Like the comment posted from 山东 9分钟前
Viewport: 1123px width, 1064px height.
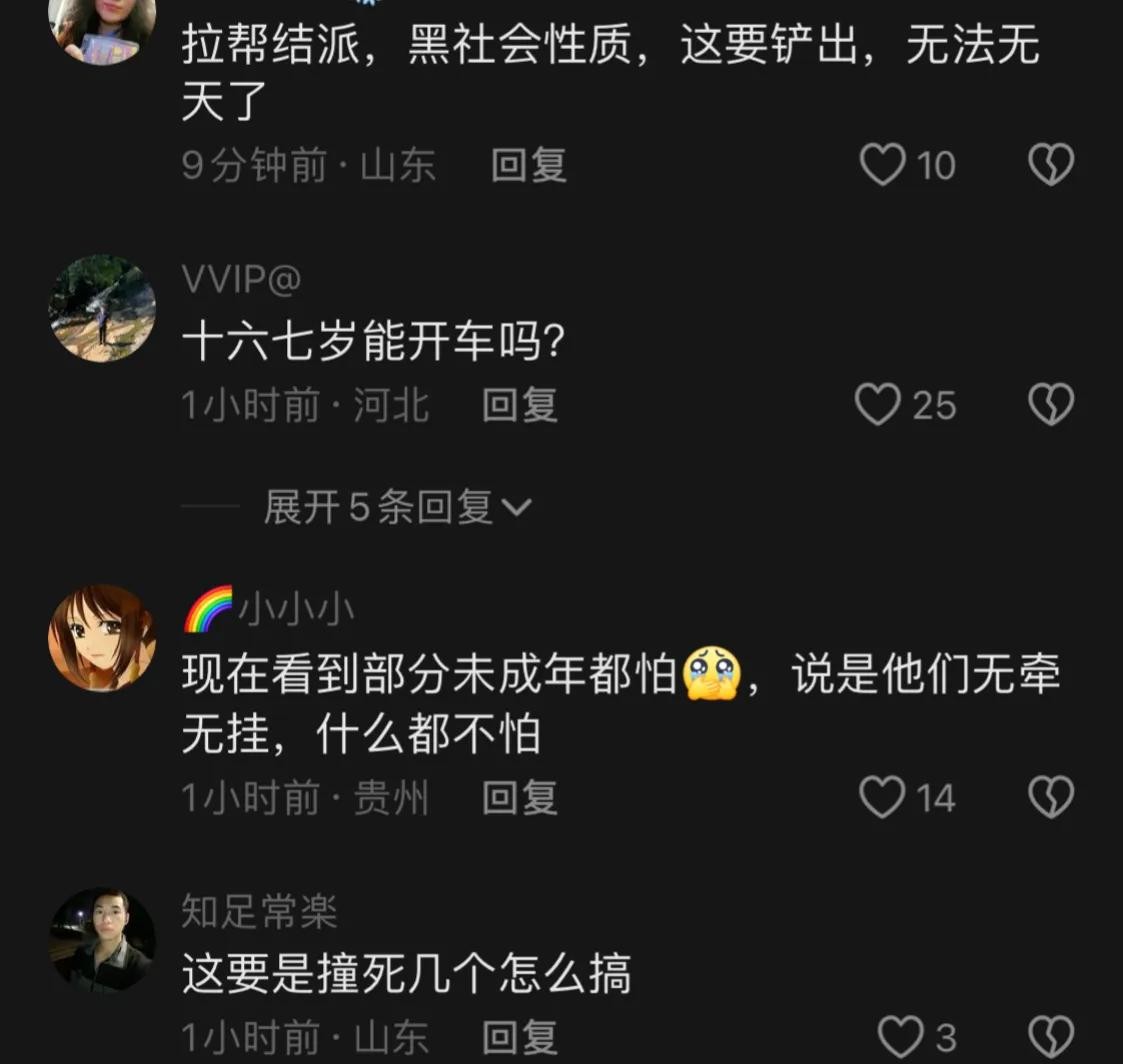point(883,165)
